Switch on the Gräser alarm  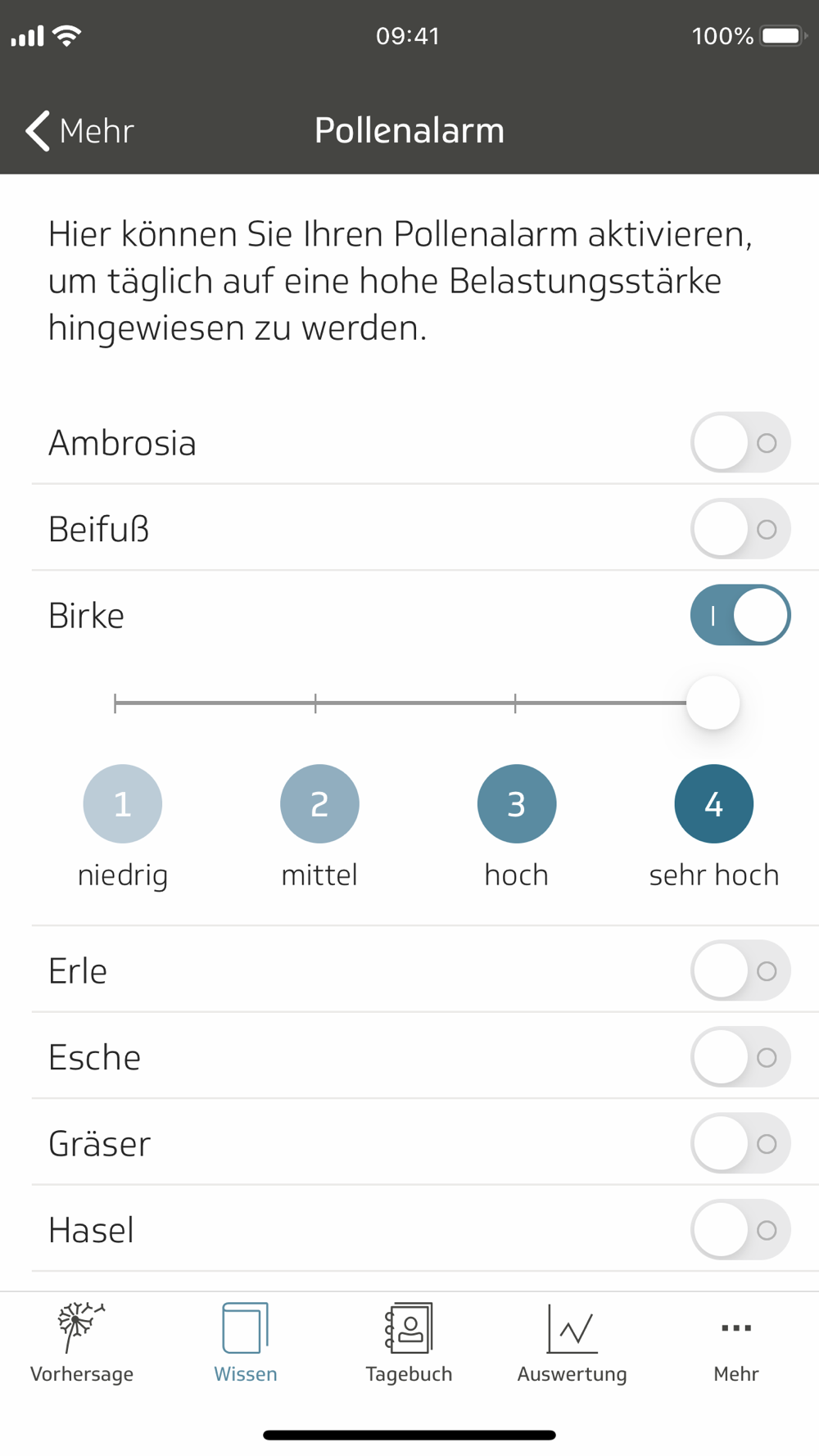pos(740,1143)
